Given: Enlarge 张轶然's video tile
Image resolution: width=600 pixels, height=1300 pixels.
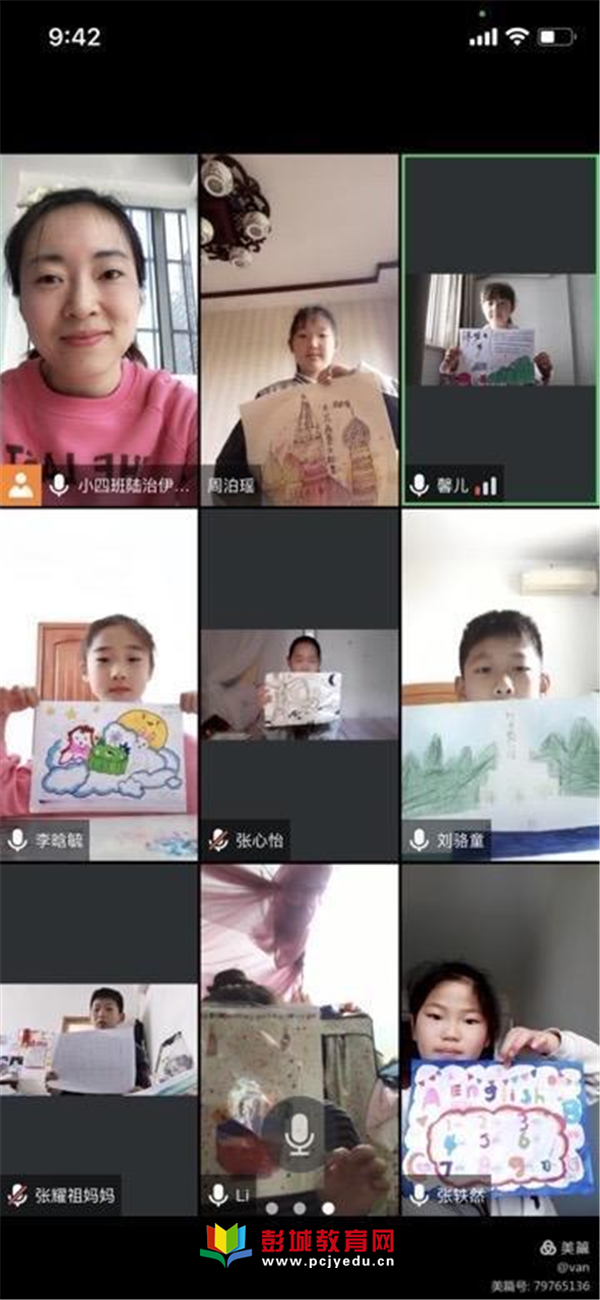Looking at the screenshot, I should point(500,1040).
